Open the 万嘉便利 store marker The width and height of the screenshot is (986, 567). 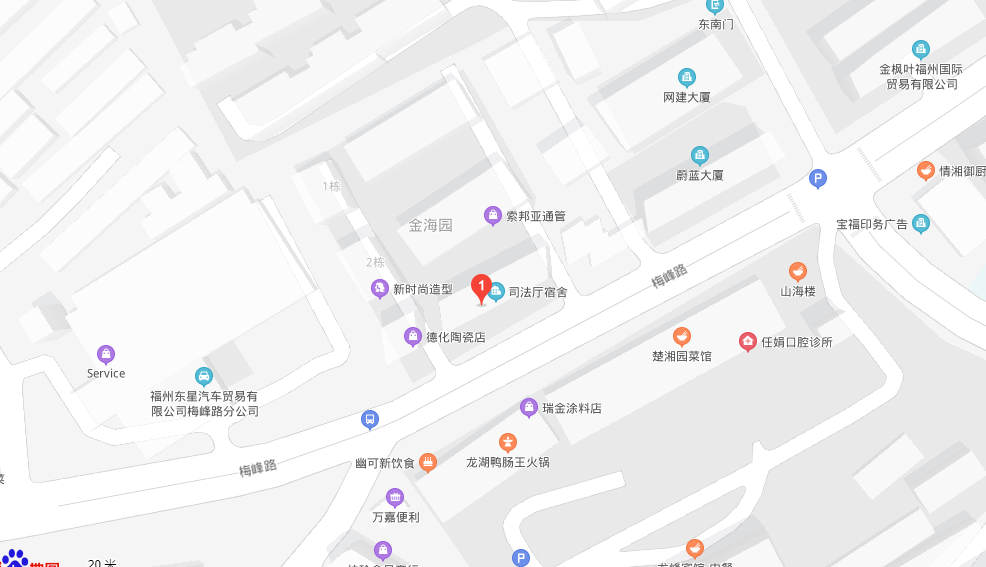click(395, 497)
